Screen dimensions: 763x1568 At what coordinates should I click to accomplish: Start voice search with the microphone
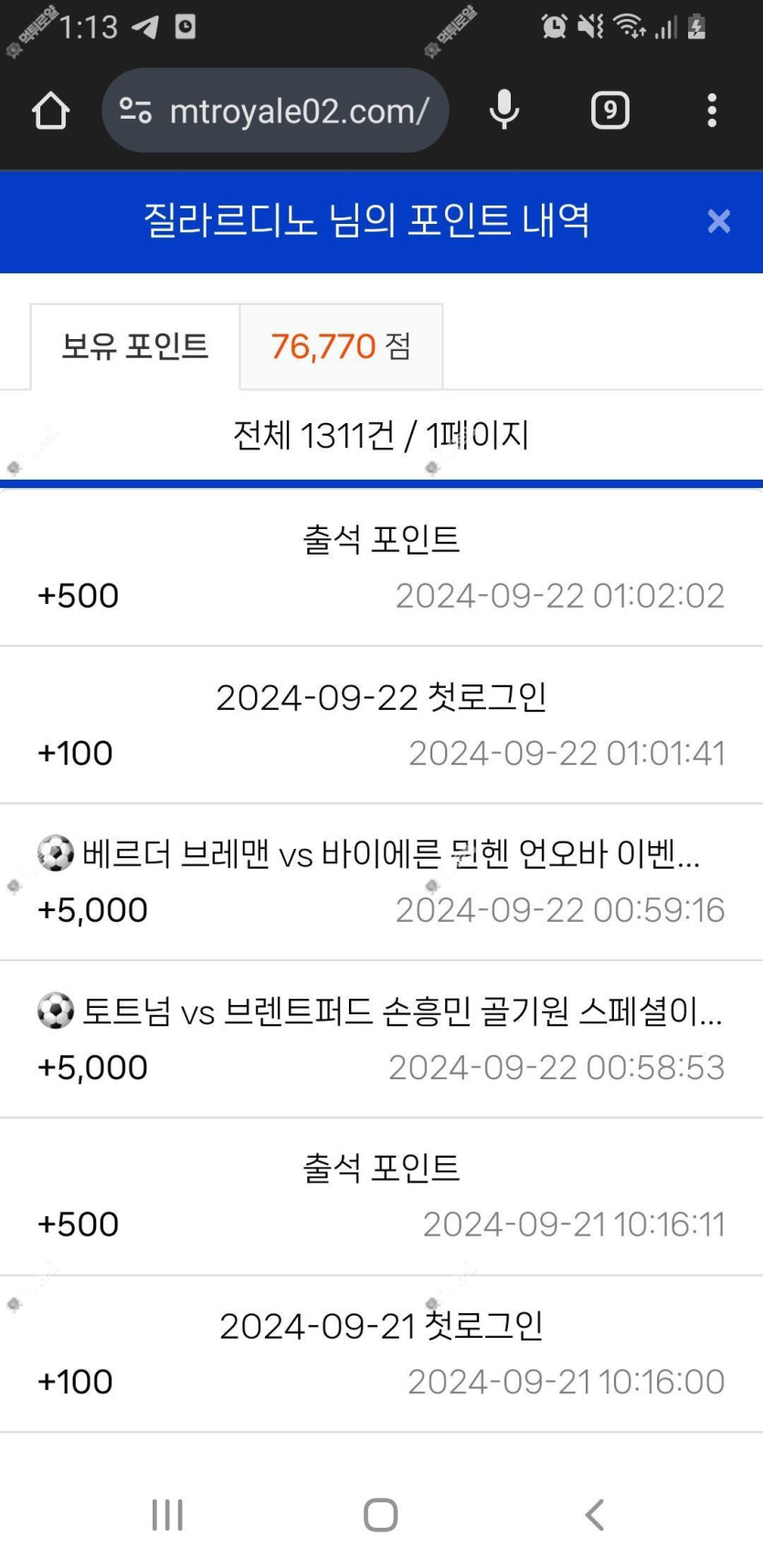(x=503, y=111)
